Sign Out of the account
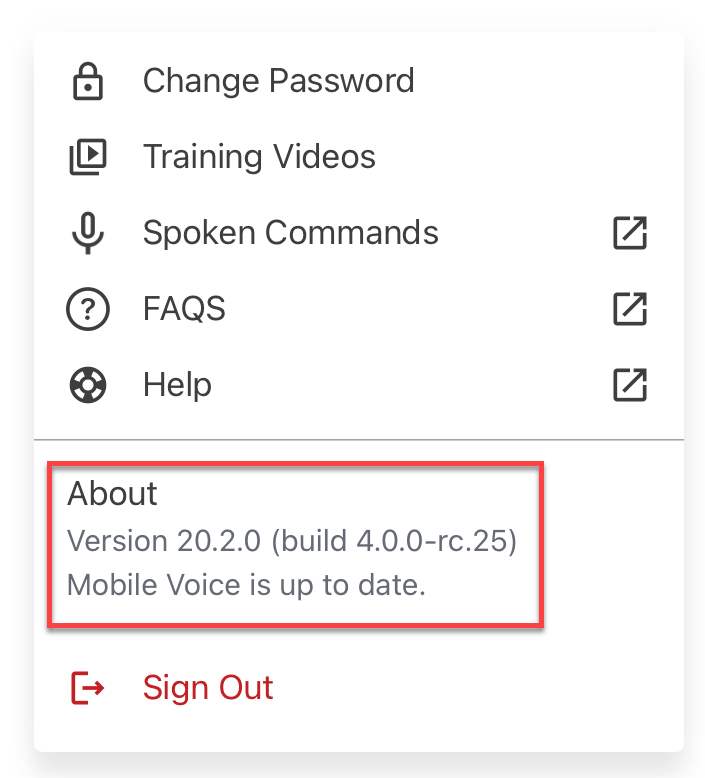Screen dimensions: 705x778 207,688
